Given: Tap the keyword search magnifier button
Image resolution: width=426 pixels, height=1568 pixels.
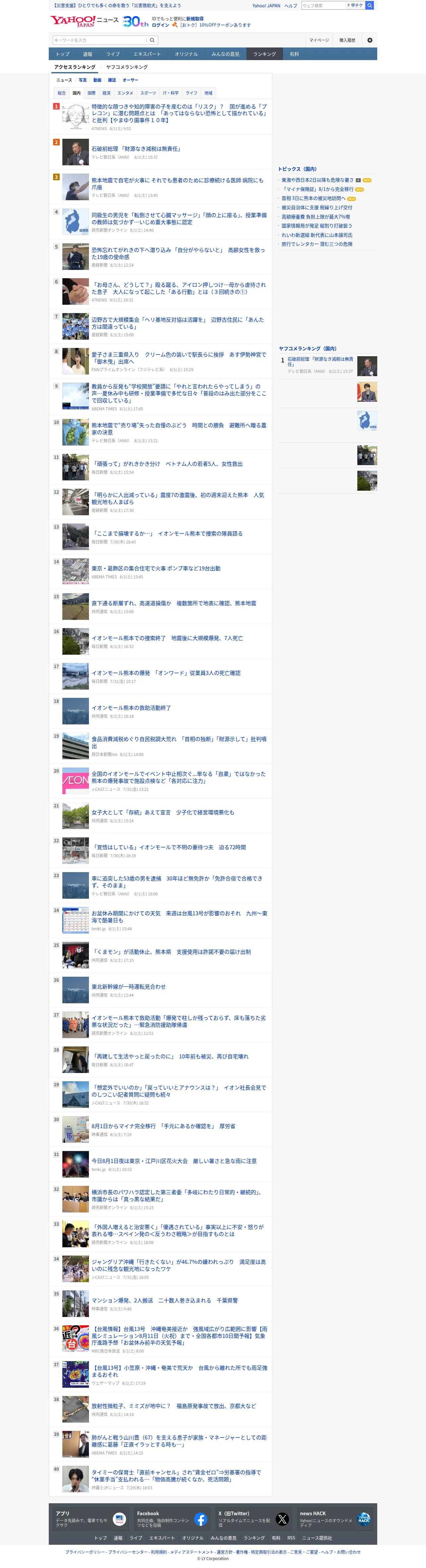Looking at the screenshot, I should tap(153, 40).
